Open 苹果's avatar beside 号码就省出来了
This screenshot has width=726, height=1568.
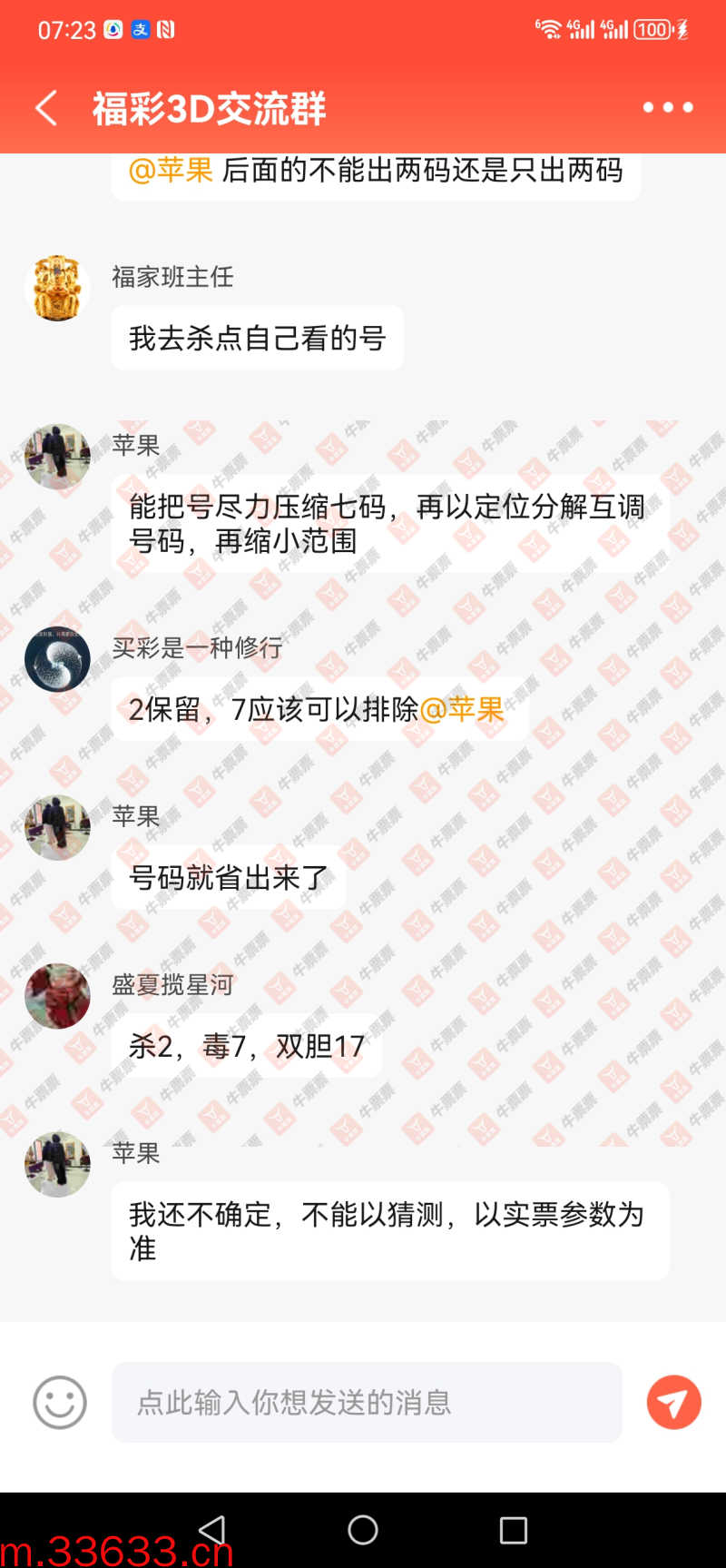click(57, 827)
